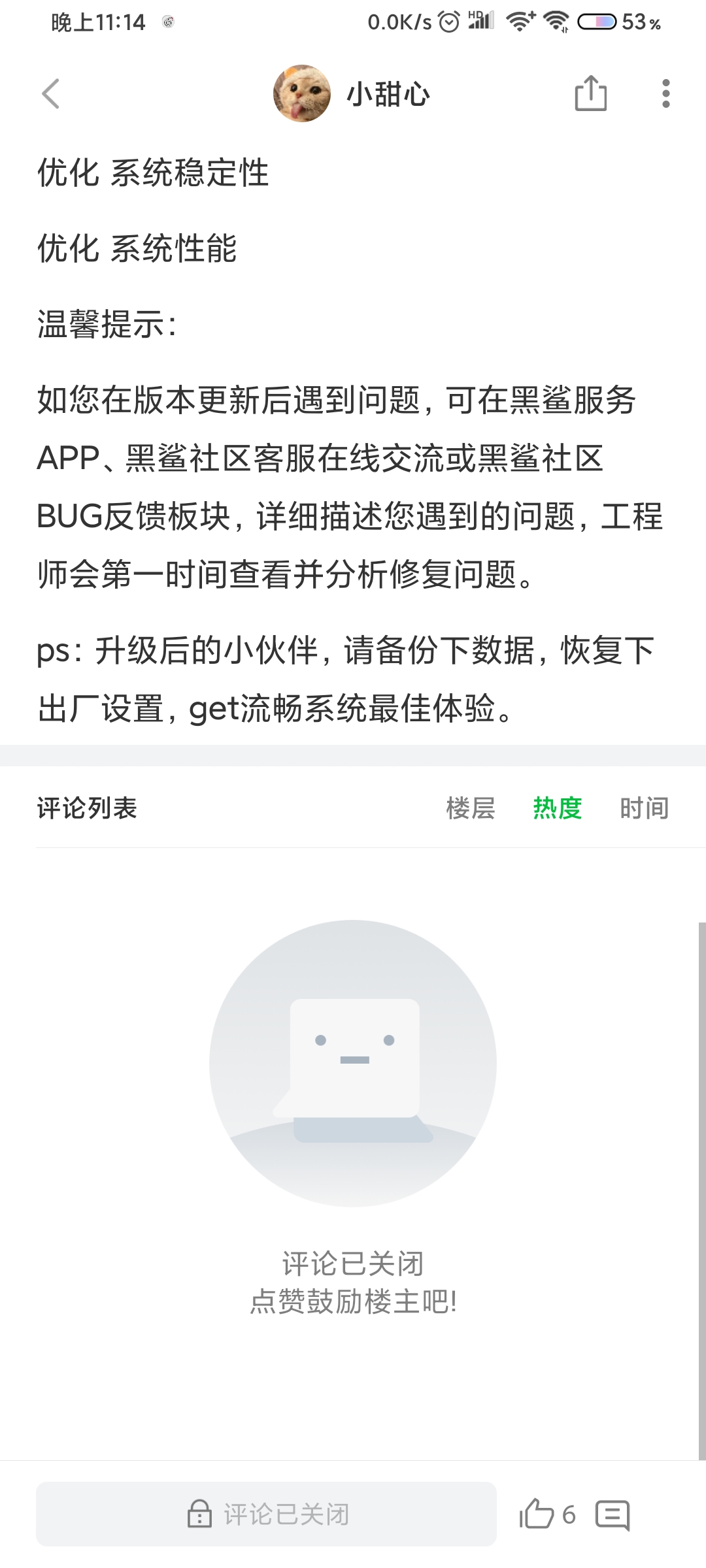The height and width of the screenshot is (1568, 706).
Task: Go back using the top-left arrow
Action: click(51, 93)
